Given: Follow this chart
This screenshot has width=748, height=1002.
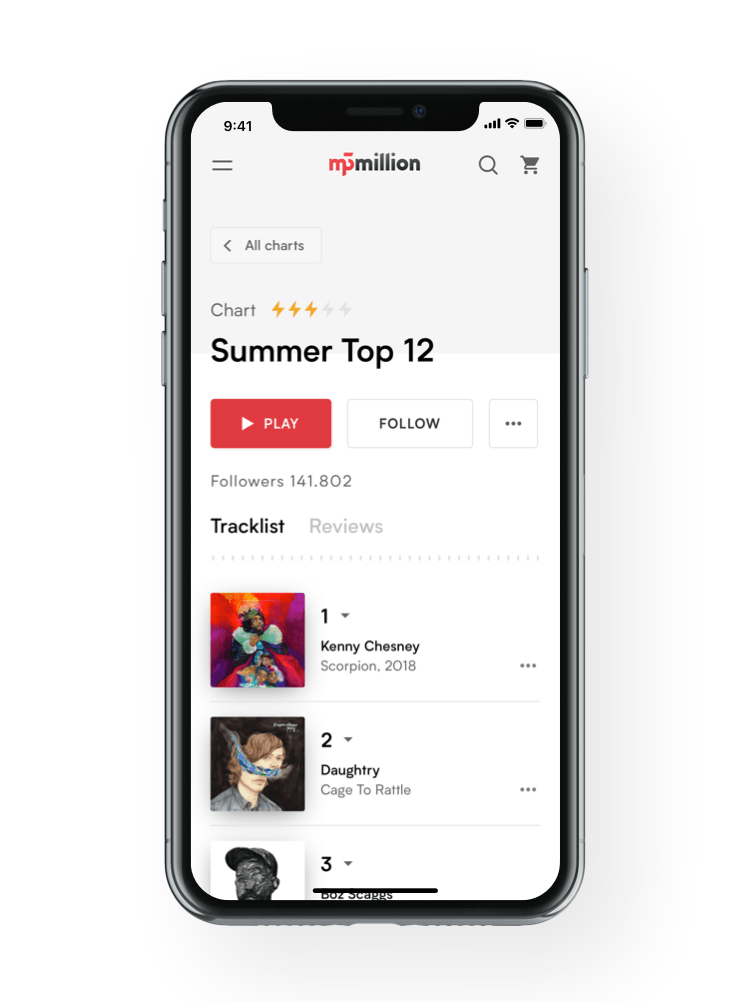Looking at the screenshot, I should 409,423.
